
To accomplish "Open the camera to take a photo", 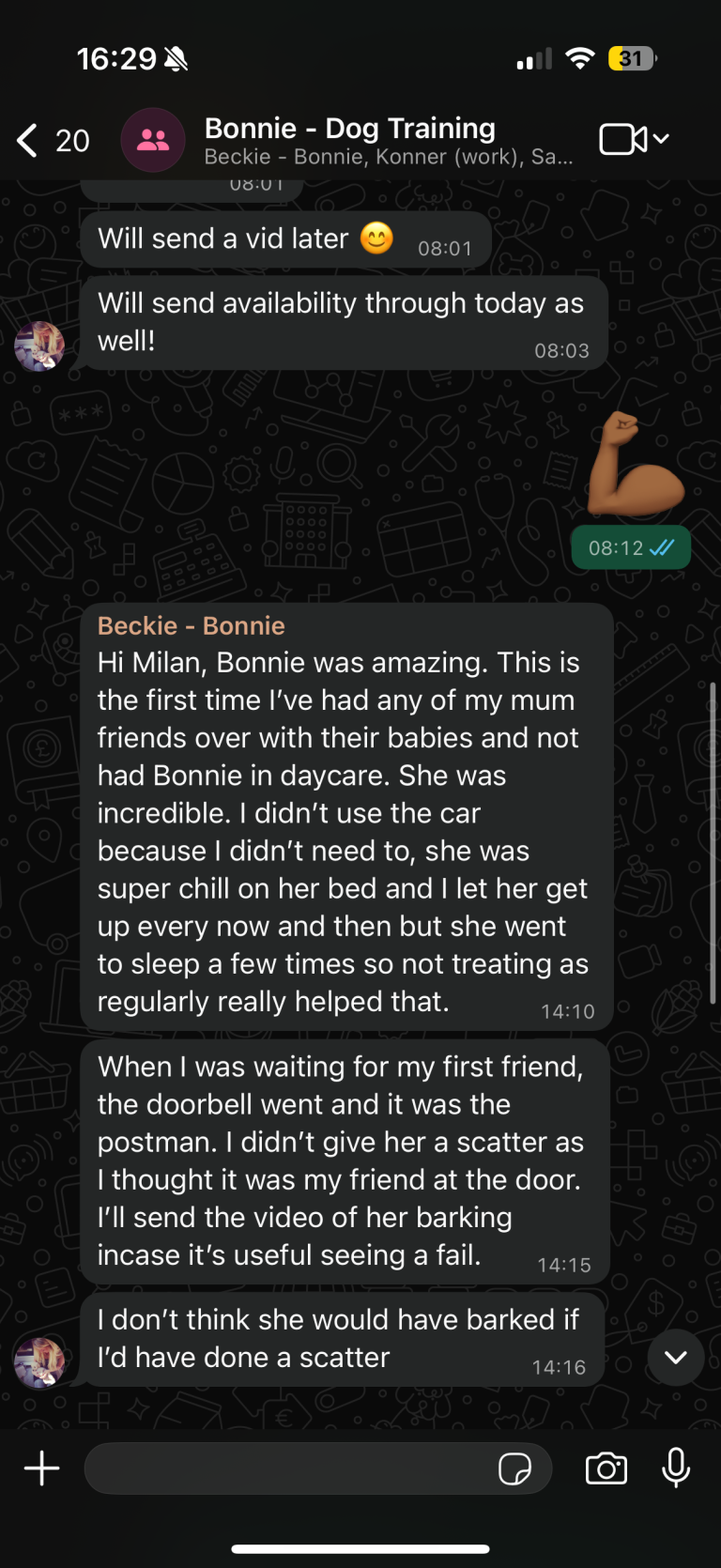I will click(x=606, y=1468).
